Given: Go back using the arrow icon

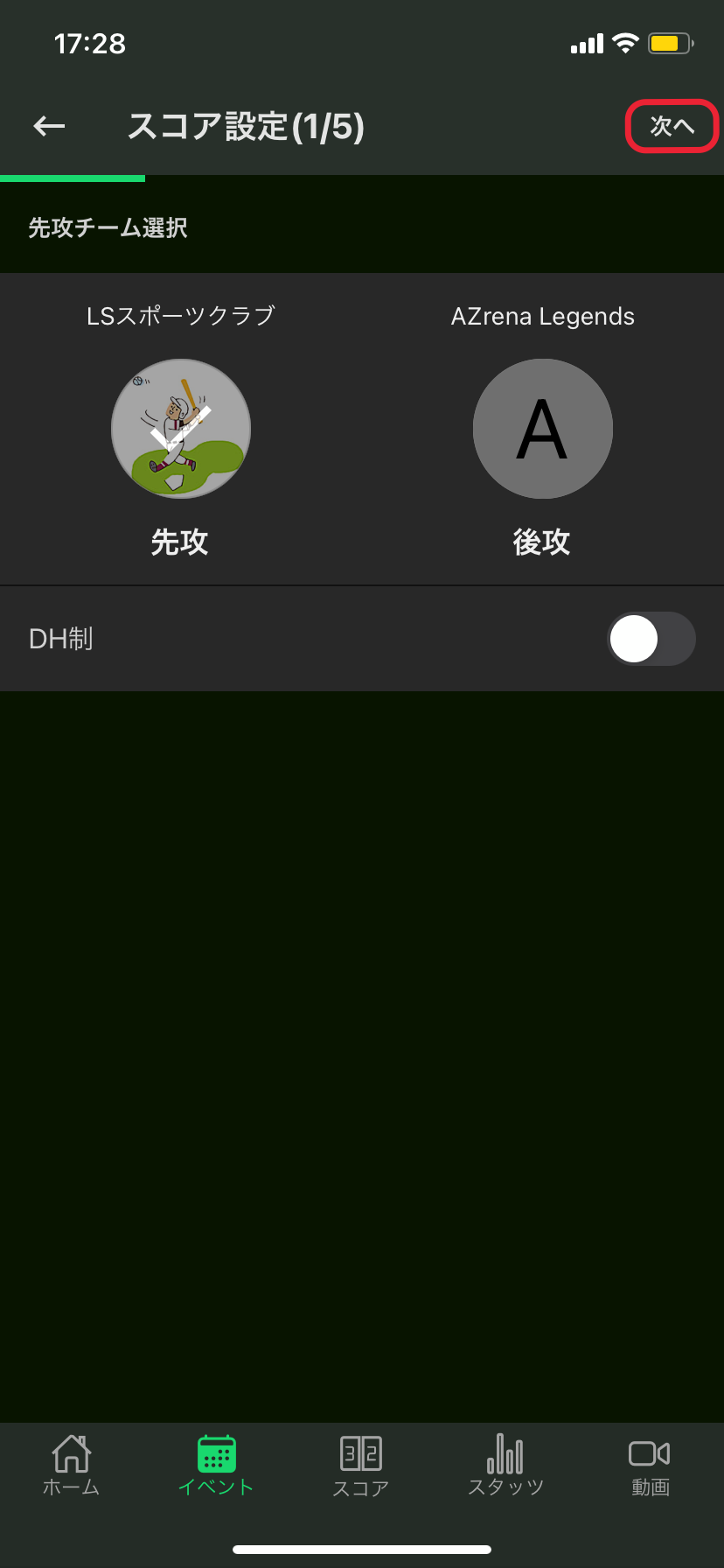Looking at the screenshot, I should click(50, 127).
